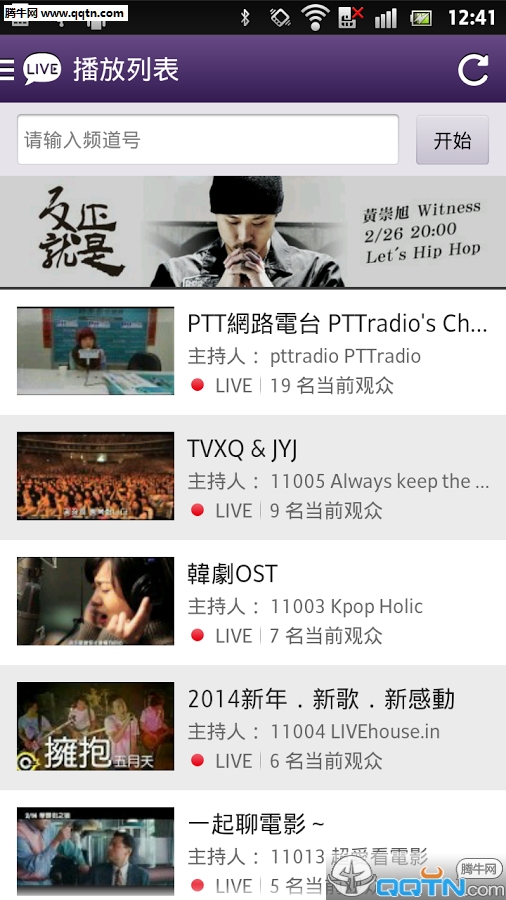Refresh the playlist
Image resolution: width=506 pixels, height=900 pixels.
tap(473, 69)
